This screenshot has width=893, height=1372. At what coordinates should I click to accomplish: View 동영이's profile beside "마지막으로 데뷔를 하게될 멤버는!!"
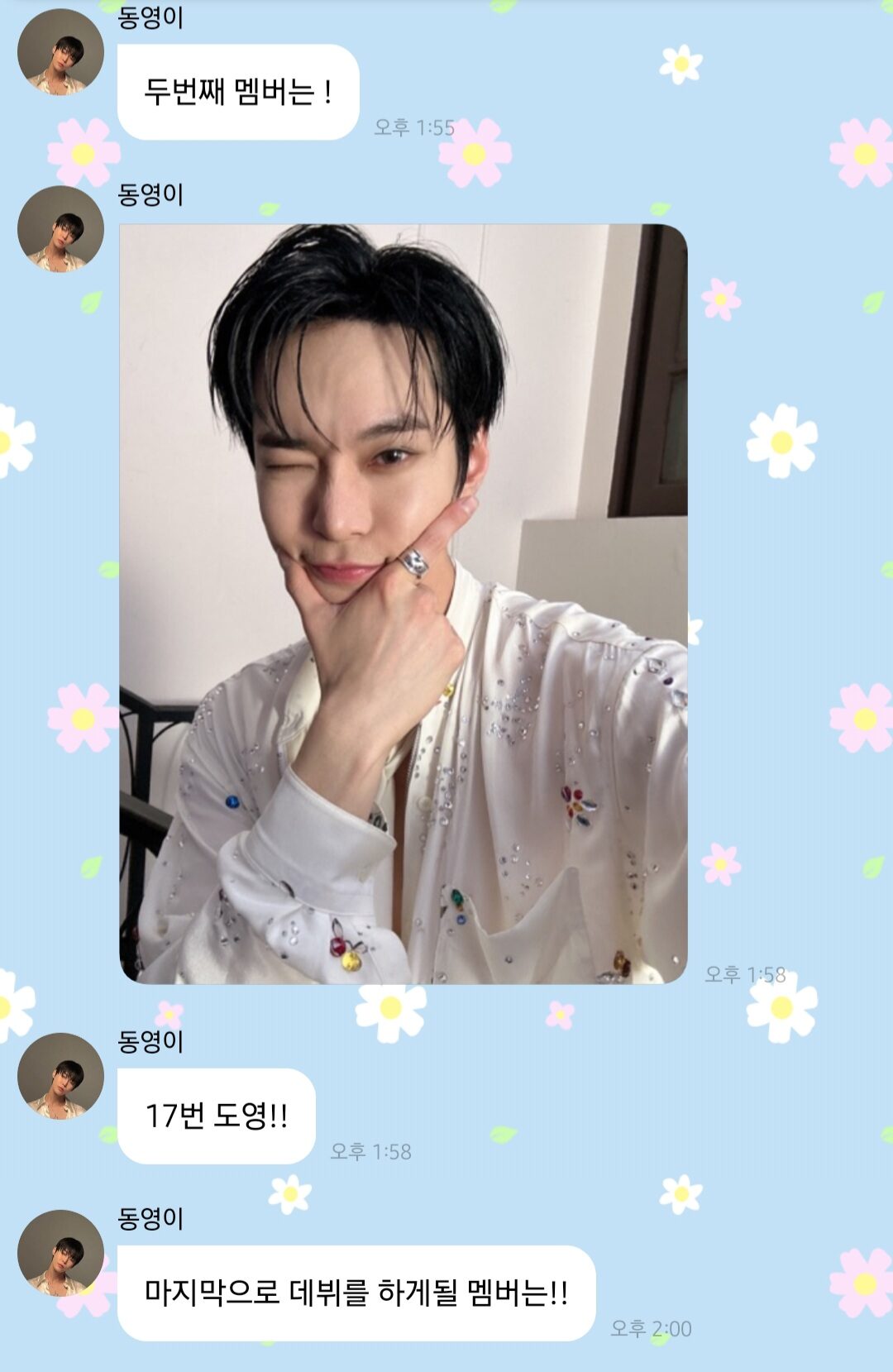(x=60, y=1253)
